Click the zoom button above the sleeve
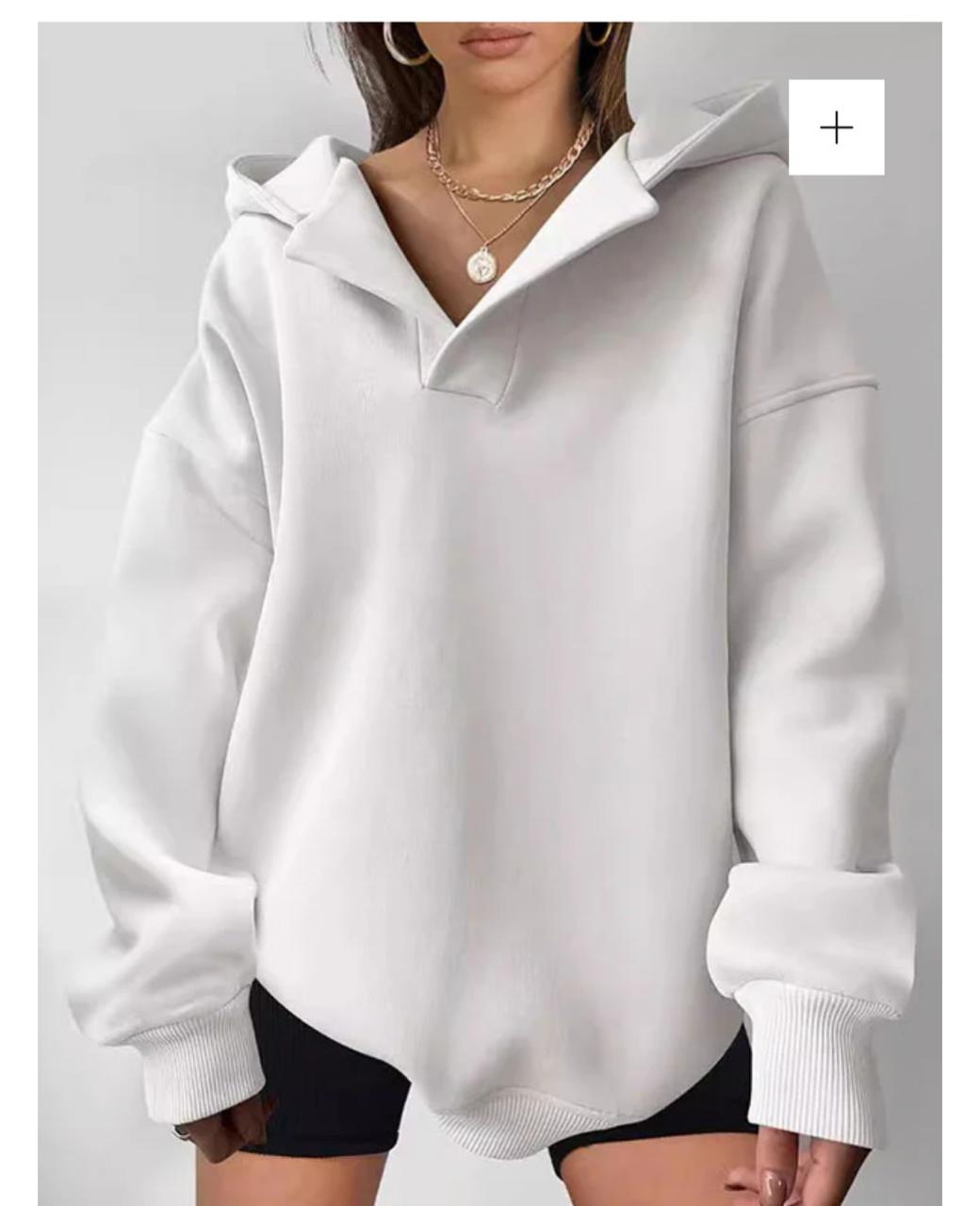 [837, 125]
